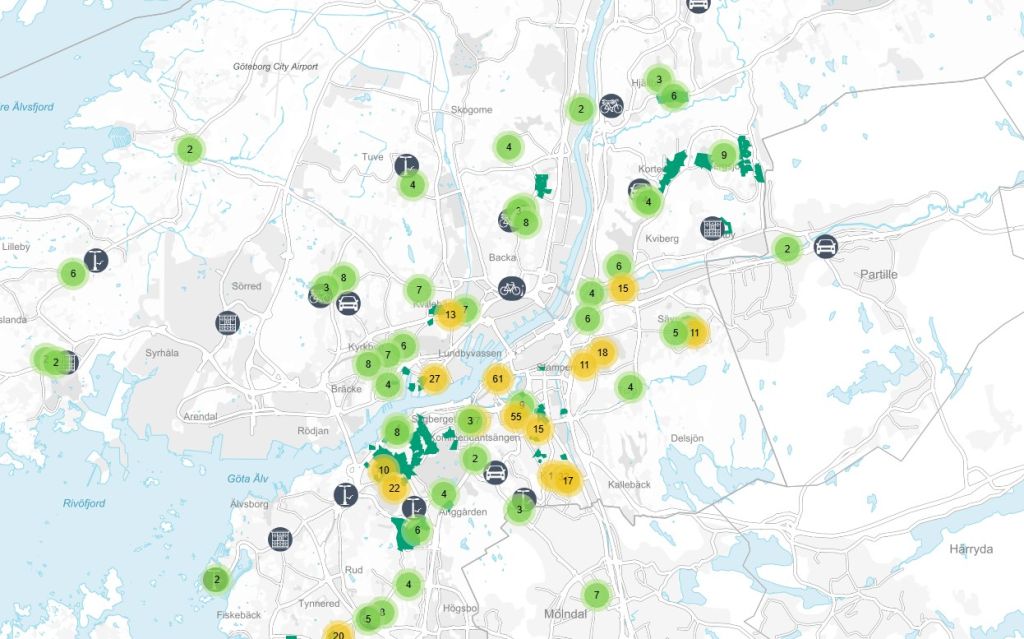Tap the 27 cluster near Lundbyvassen
The height and width of the screenshot is (639, 1024).
click(434, 380)
